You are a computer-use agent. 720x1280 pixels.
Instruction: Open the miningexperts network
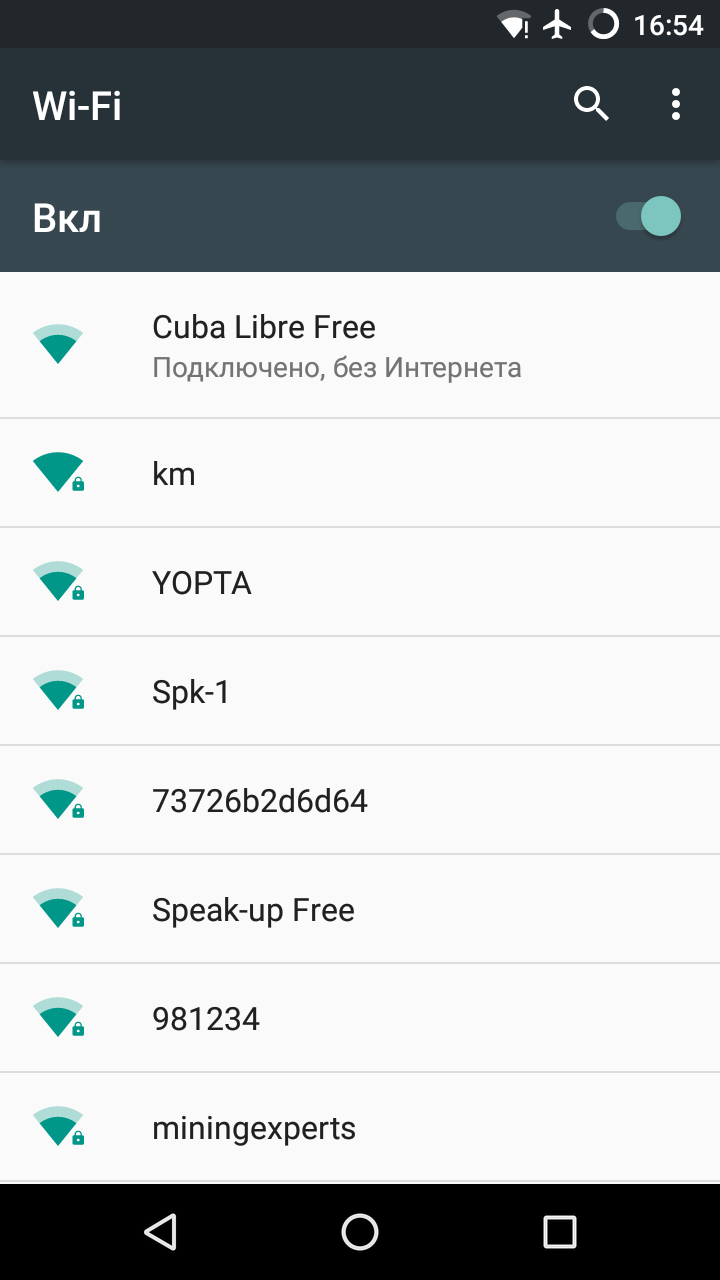pos(360,1127)
